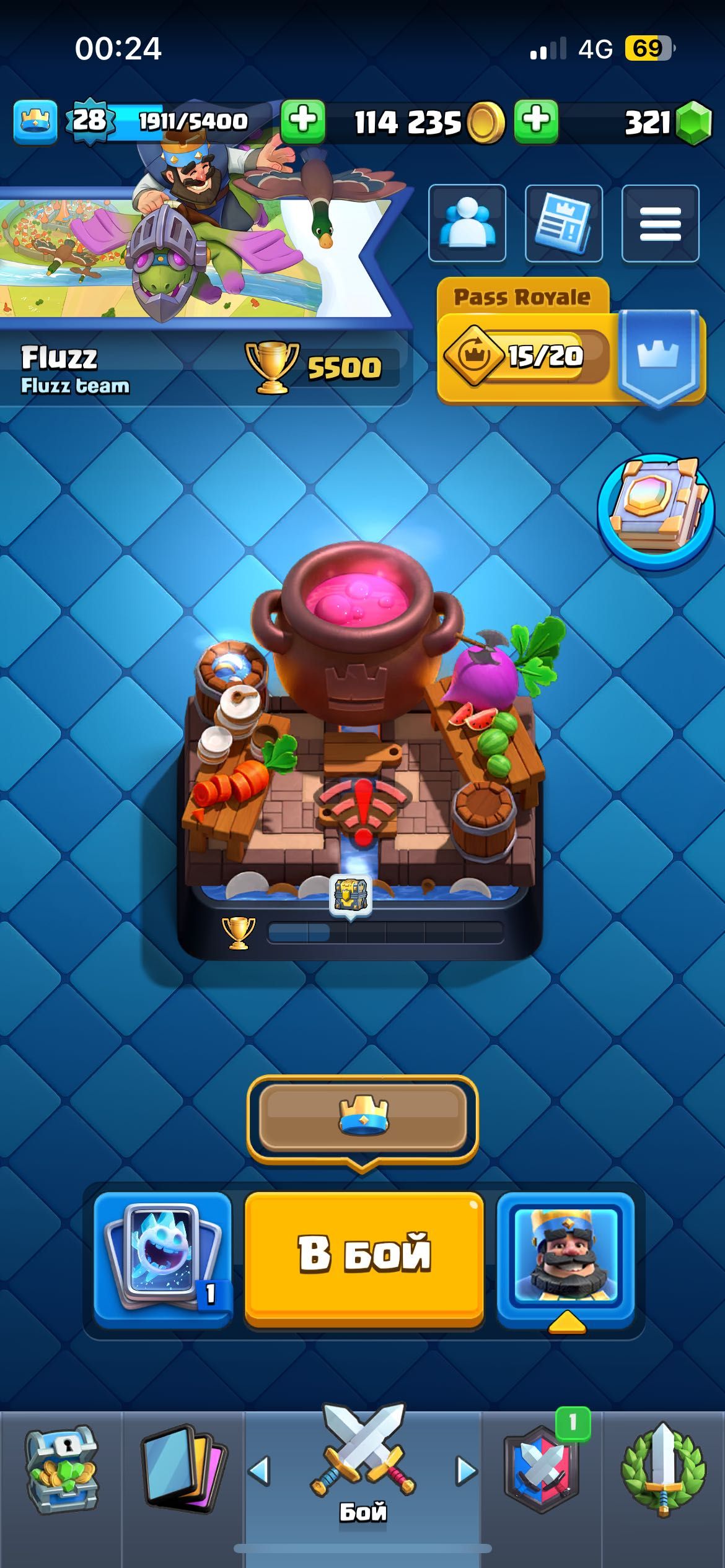Open the hamburger menu
Viewport: 725px width, 1568px height.
point(660,224)
